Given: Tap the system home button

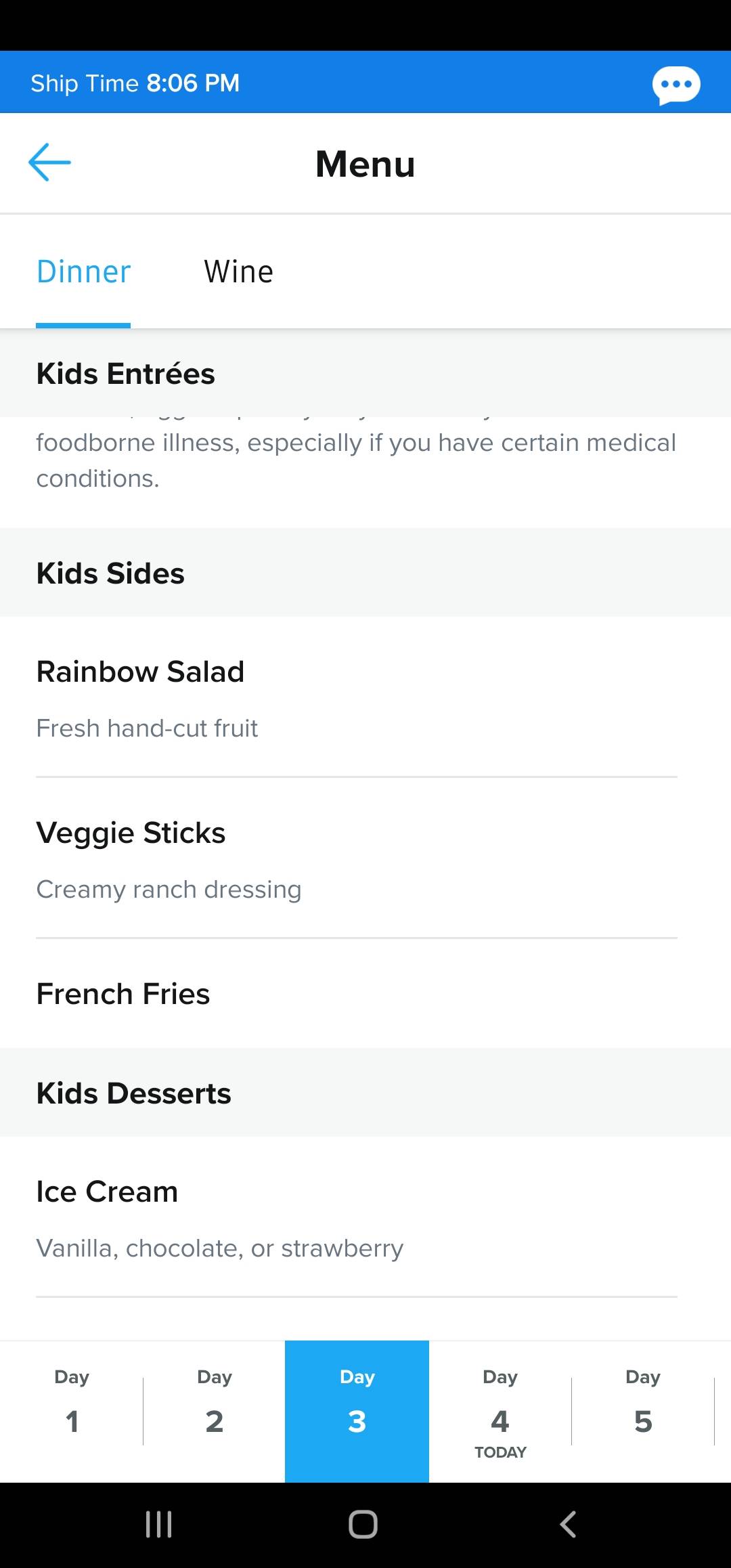Looking at the screenshot, I should (363, 1525).
